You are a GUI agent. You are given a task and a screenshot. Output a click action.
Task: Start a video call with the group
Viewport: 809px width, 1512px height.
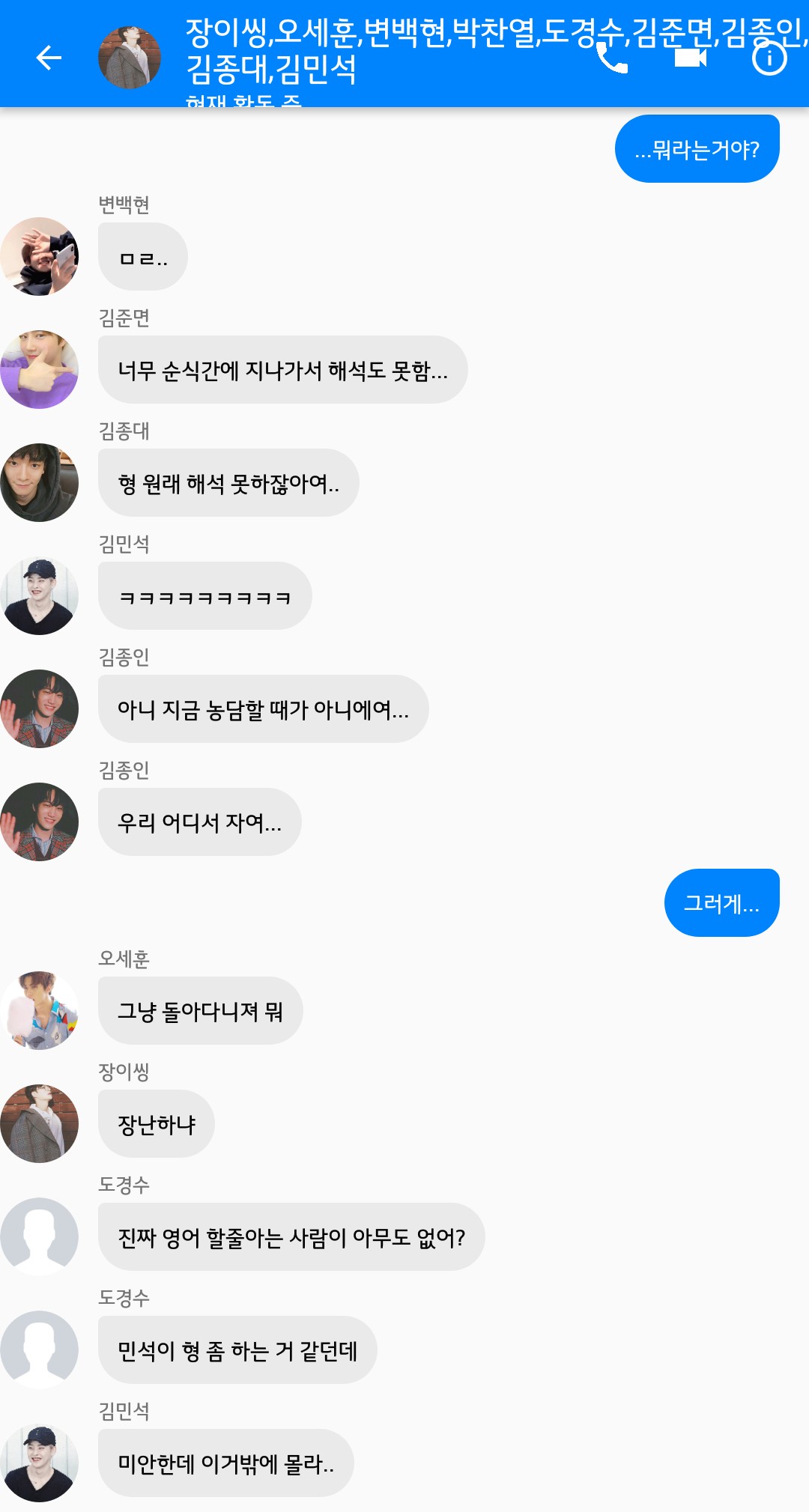(691, 58)
